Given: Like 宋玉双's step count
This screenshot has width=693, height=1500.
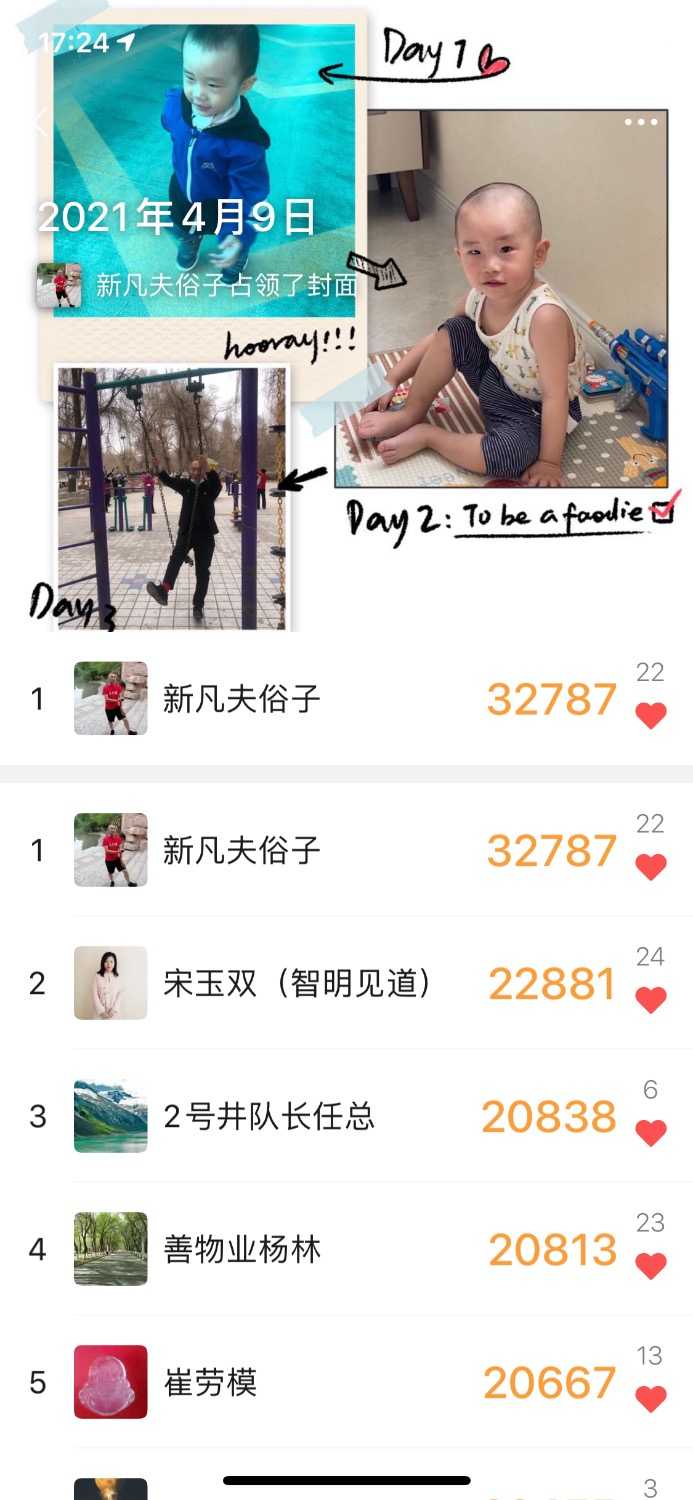Looking at the screenshot, I should point(650,999).
